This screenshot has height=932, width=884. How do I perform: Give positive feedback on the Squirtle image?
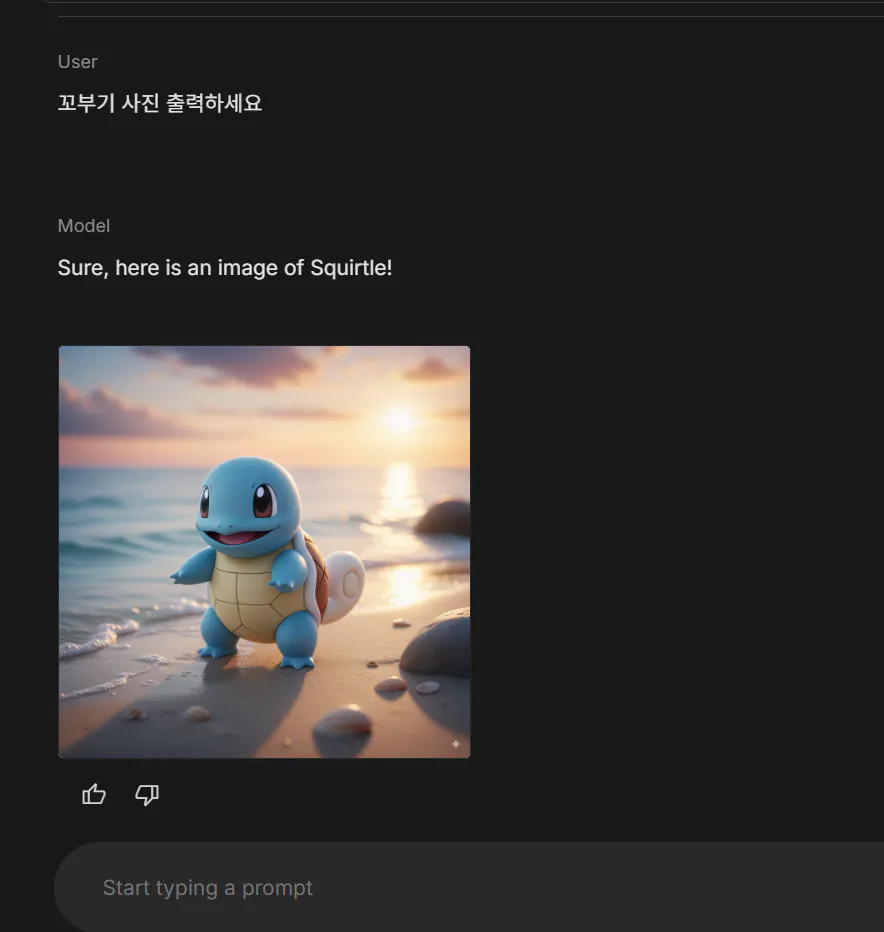[x=92, y=794]
